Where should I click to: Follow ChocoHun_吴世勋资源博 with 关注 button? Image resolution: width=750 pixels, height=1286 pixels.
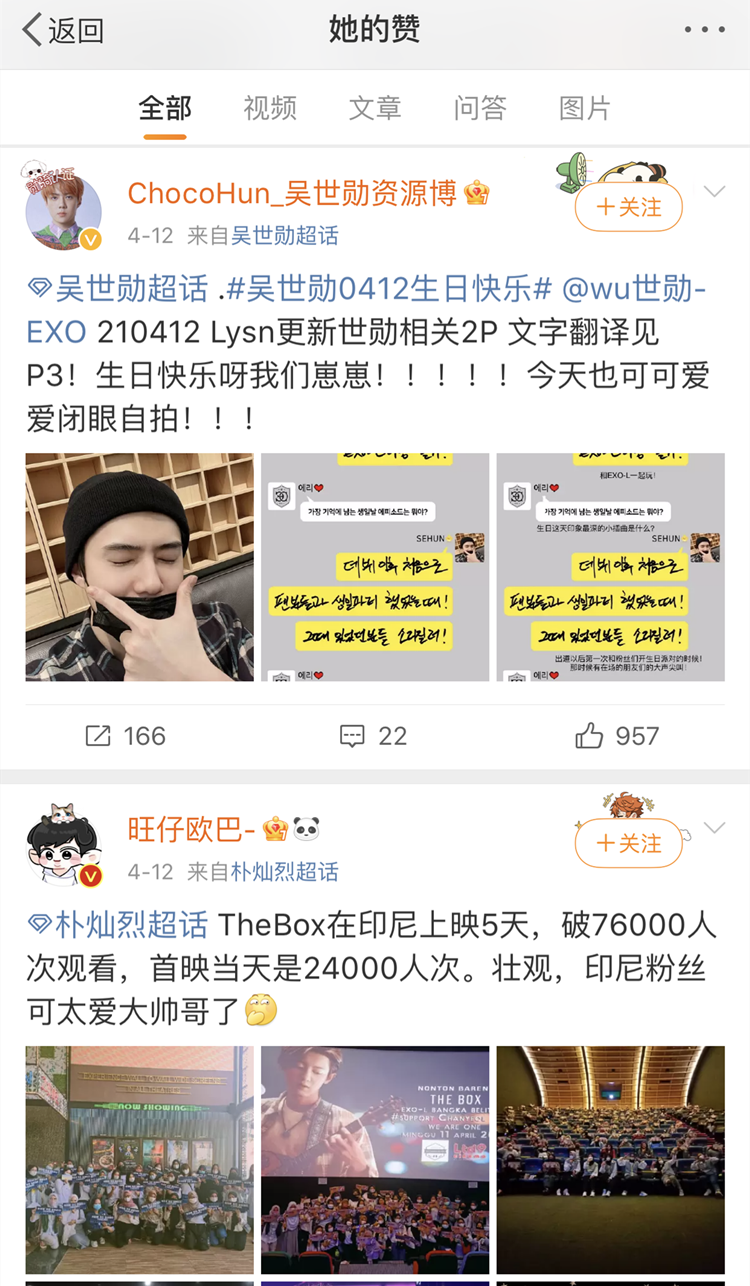[x=629, y=207]
